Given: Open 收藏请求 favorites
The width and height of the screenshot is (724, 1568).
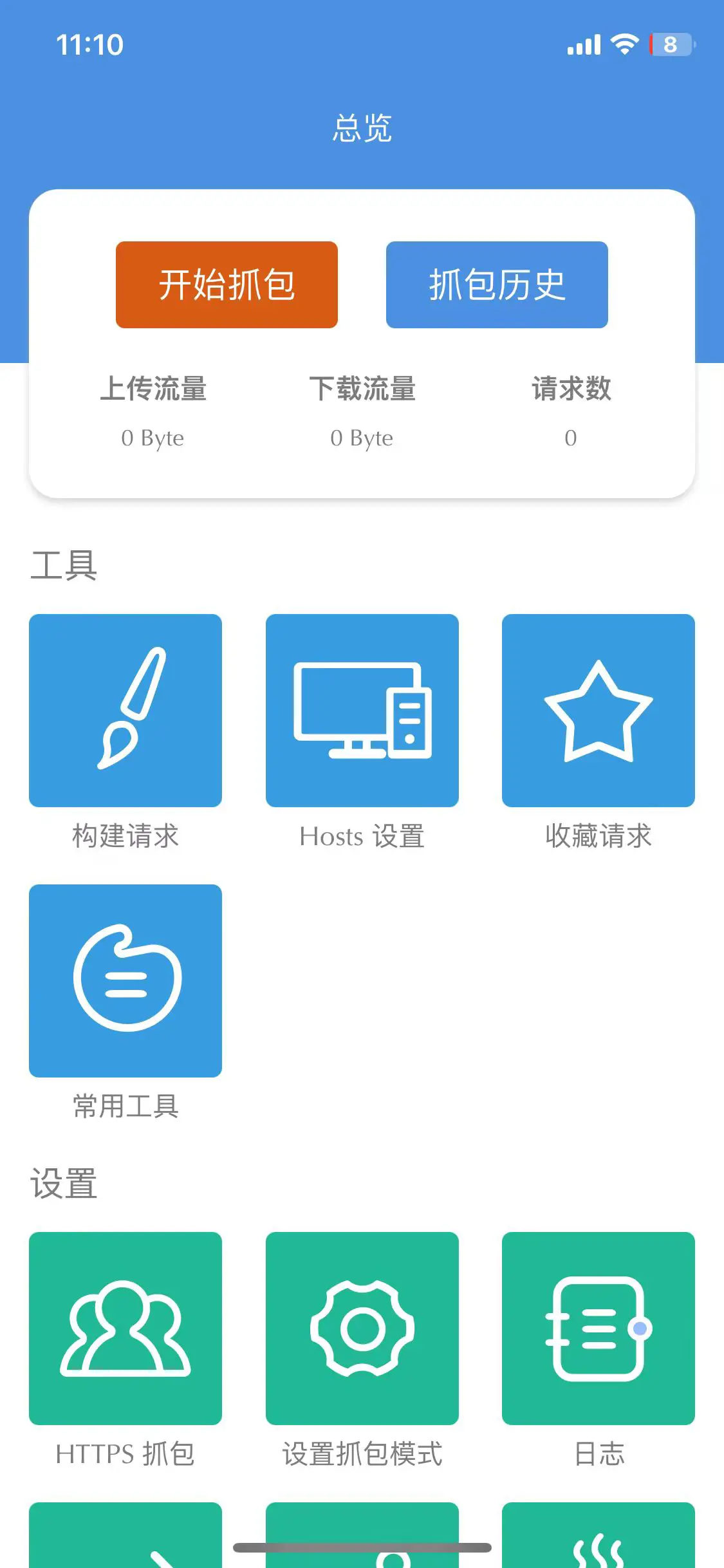Looking at the screenshot, I should [598, 711].
